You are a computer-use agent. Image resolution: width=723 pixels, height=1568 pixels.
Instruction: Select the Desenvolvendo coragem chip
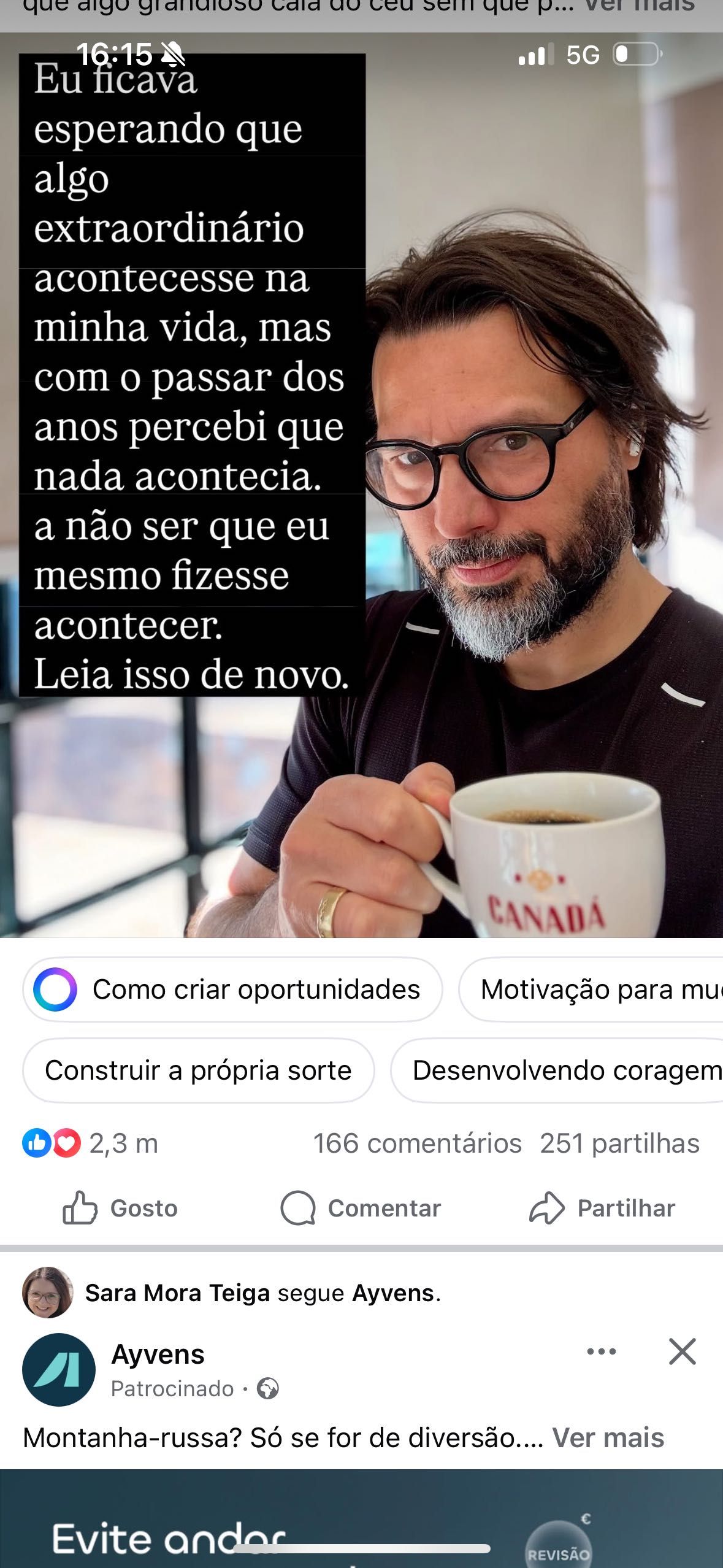561,1070
